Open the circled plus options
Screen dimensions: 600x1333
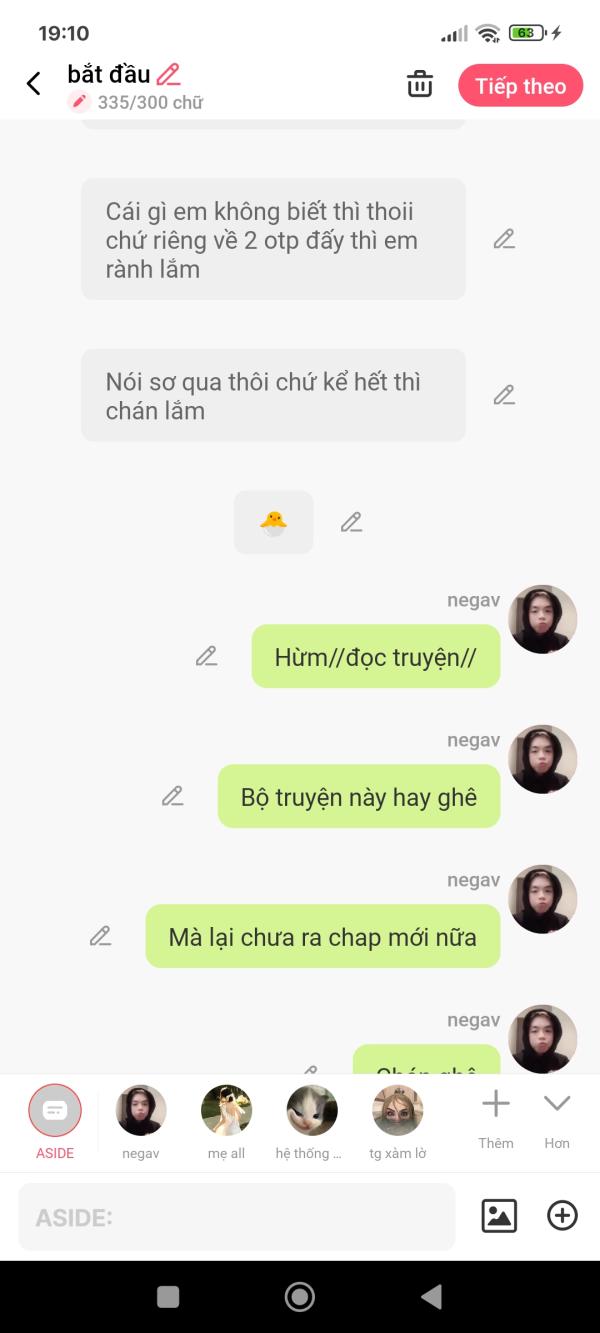point(562,1216)
